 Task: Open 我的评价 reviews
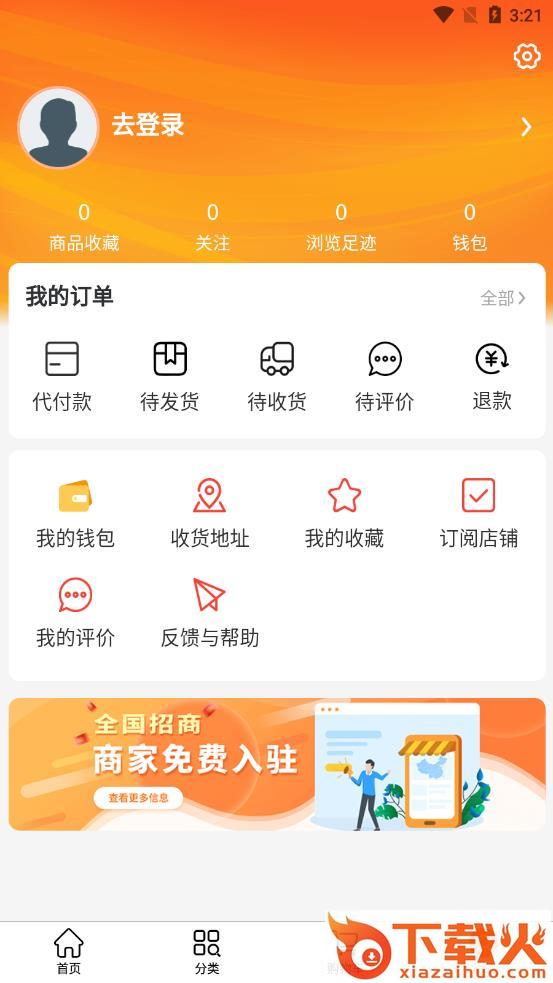tap(75, 613)
